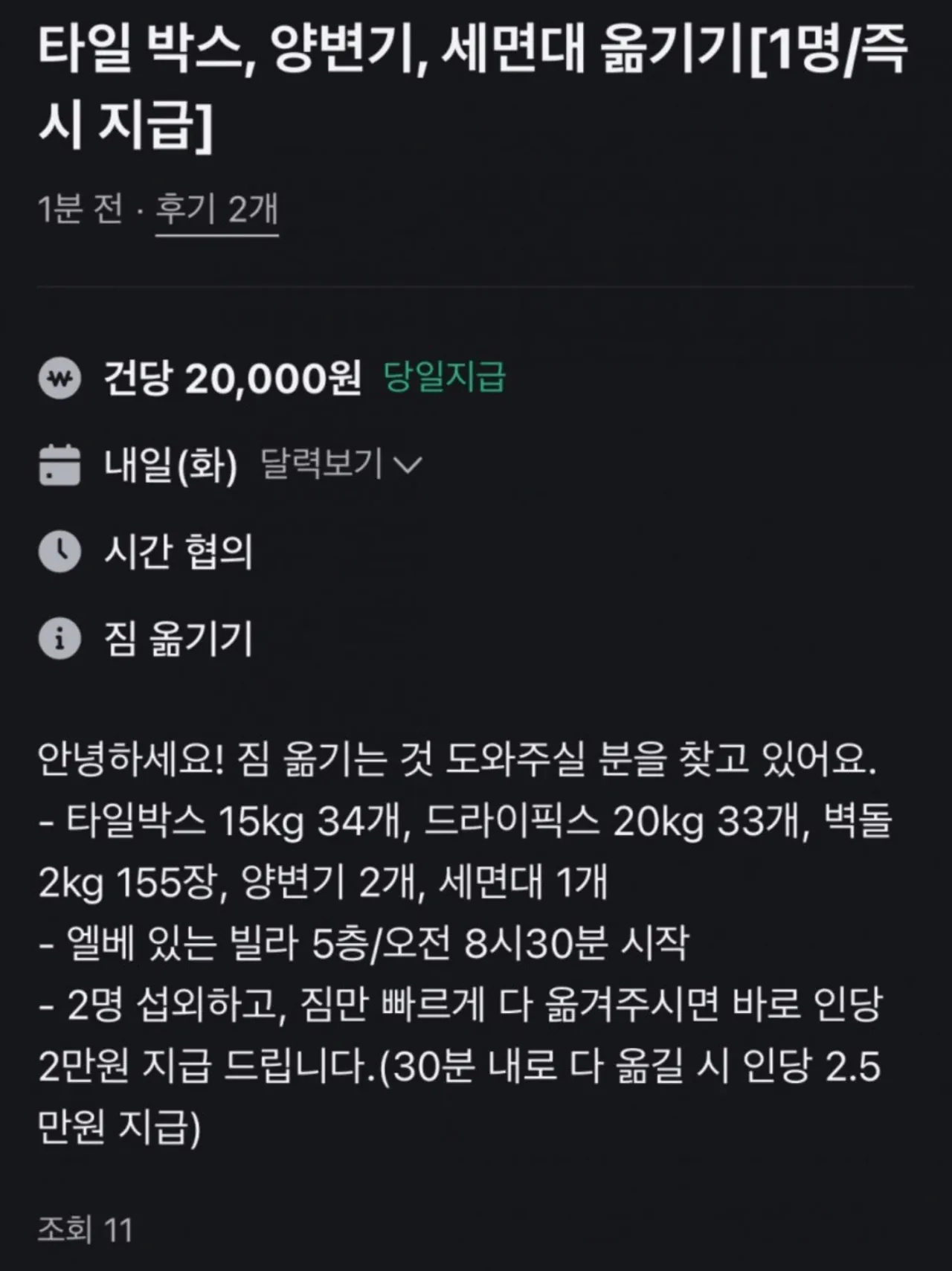Image resolution: width=952 pixels, height=1271 pixels.
Task: Expand the 달력보기 calendar view
Action: (x=341, y=464)
